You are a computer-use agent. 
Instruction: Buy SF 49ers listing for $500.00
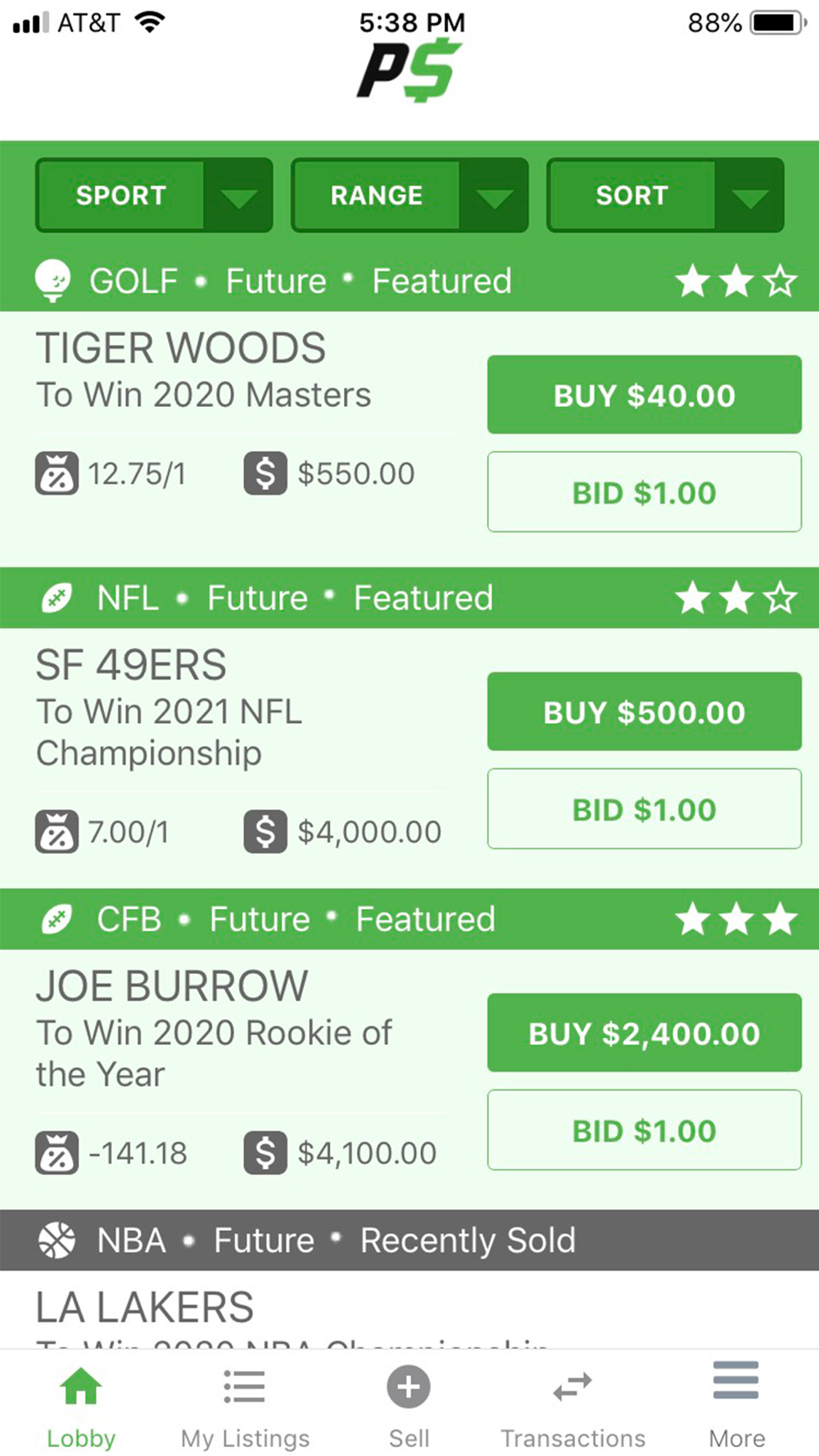point(644,712)
